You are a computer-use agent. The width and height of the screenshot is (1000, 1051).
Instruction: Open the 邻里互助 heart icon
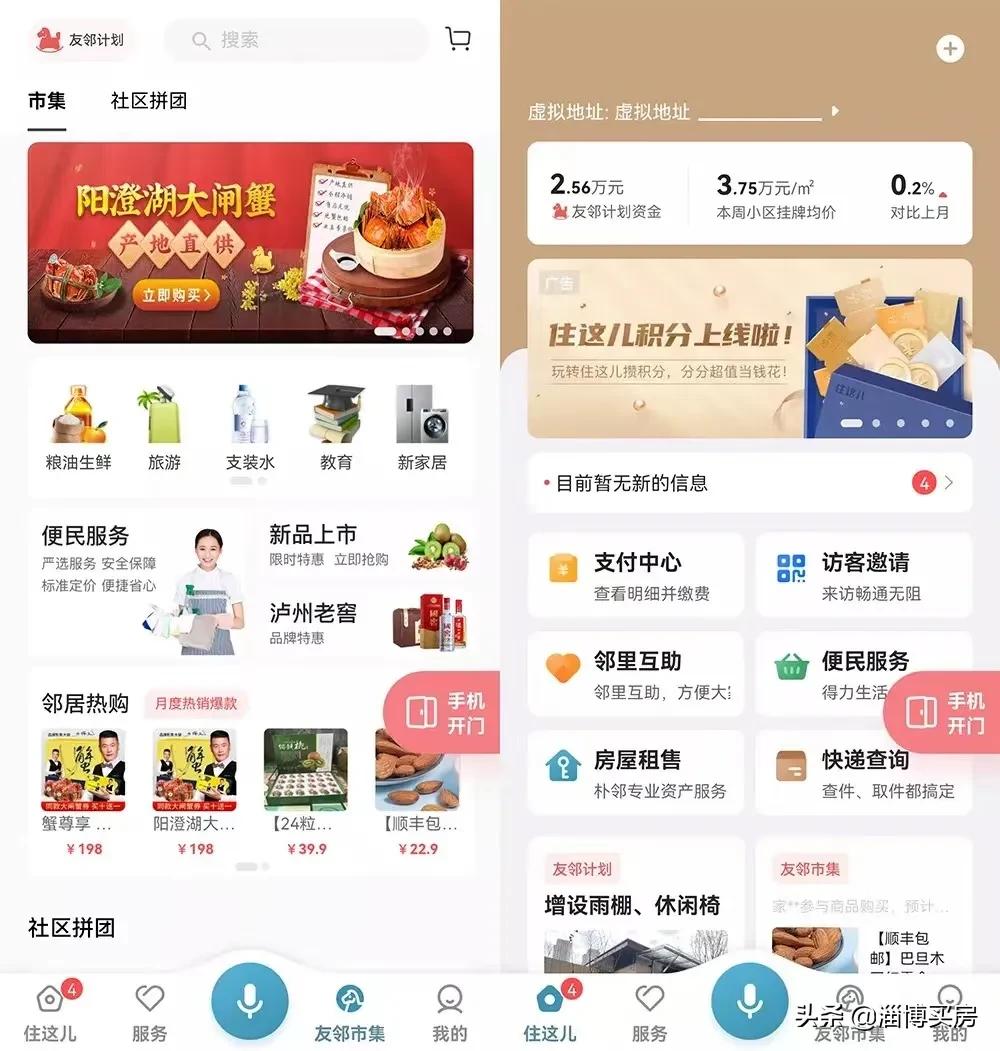pos(563,668)
